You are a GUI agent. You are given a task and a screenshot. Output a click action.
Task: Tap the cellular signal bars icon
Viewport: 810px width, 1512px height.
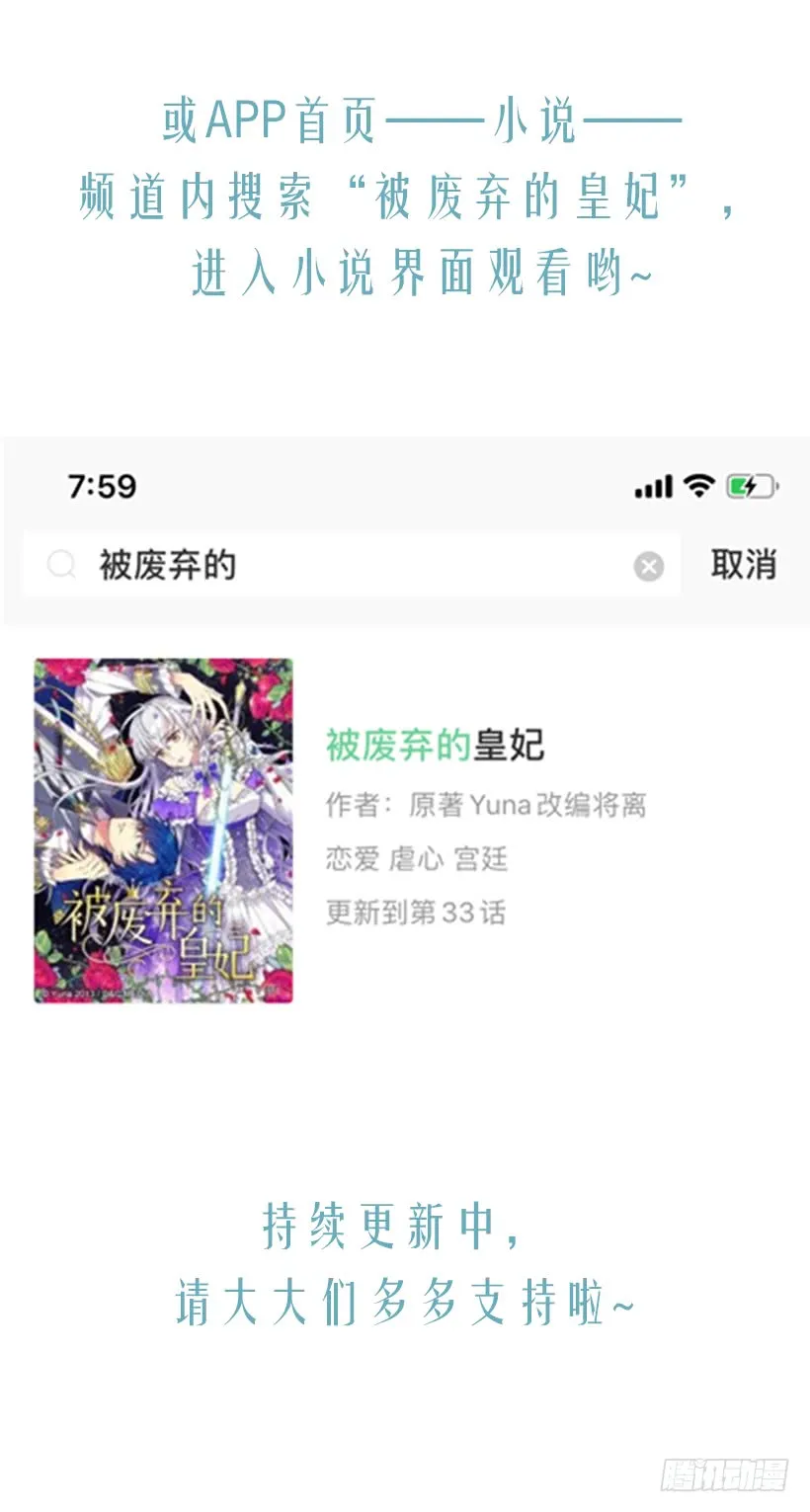click(652, 486)
